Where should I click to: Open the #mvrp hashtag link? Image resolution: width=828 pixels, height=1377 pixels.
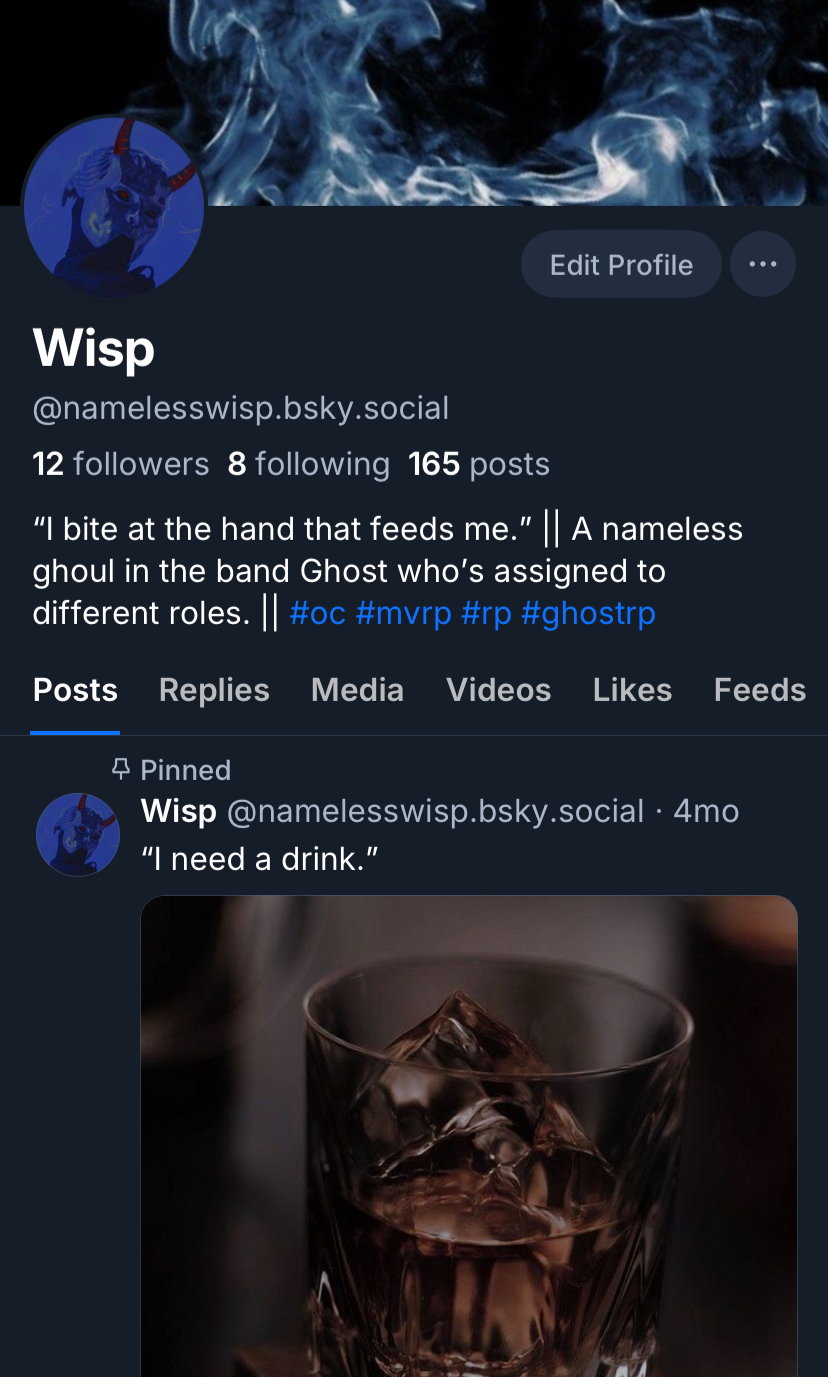403,613
